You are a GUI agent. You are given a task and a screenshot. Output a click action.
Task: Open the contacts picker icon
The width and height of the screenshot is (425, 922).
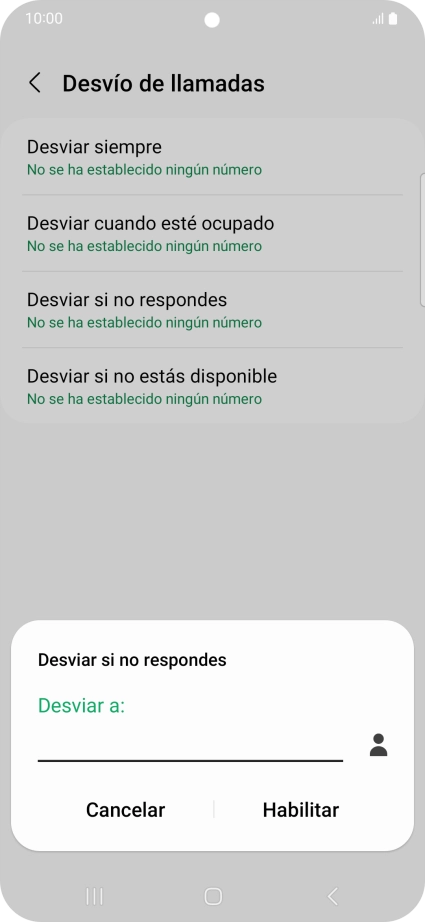(378, 745)
